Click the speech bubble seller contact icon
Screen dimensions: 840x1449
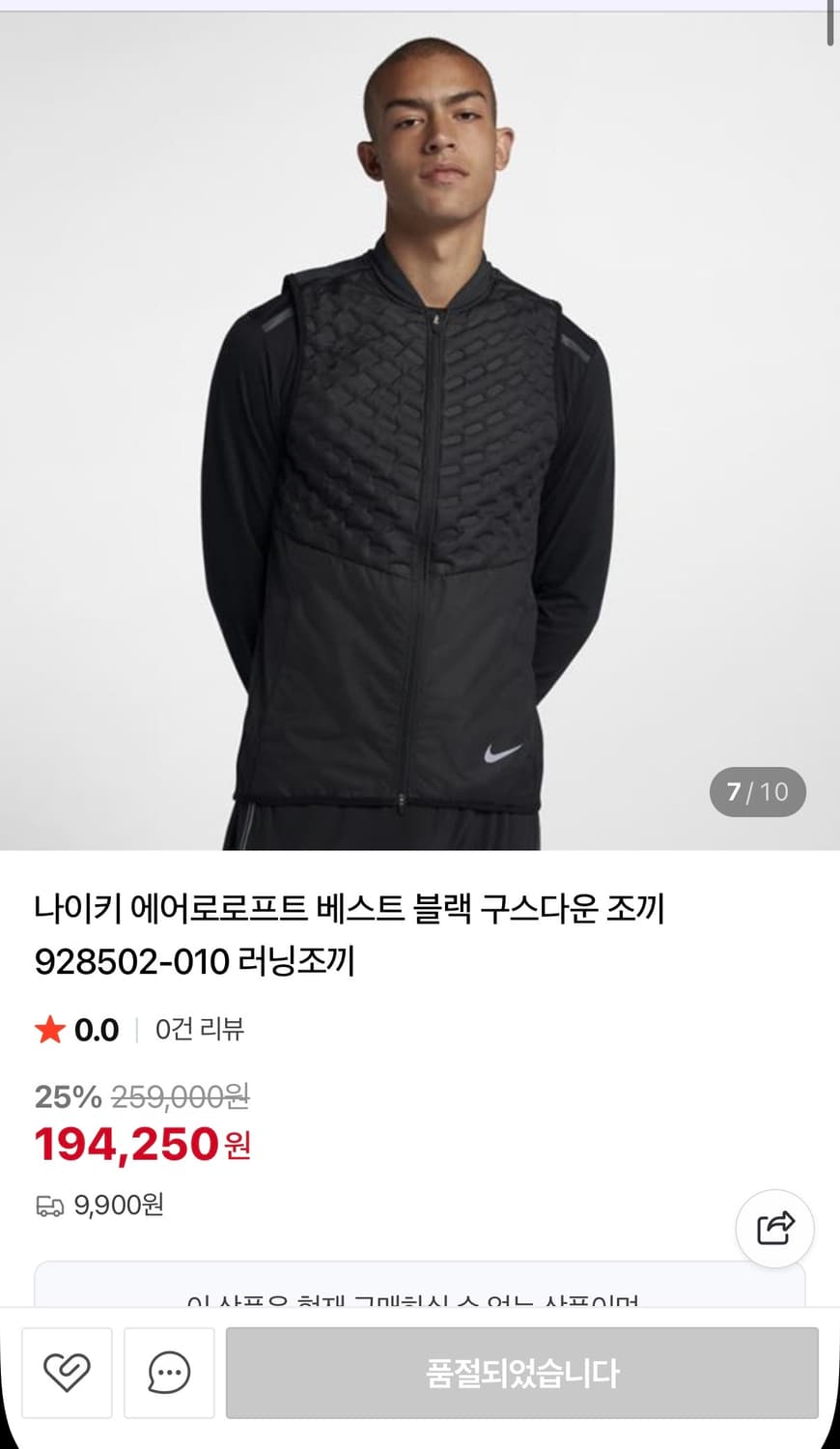point(168,1373)
